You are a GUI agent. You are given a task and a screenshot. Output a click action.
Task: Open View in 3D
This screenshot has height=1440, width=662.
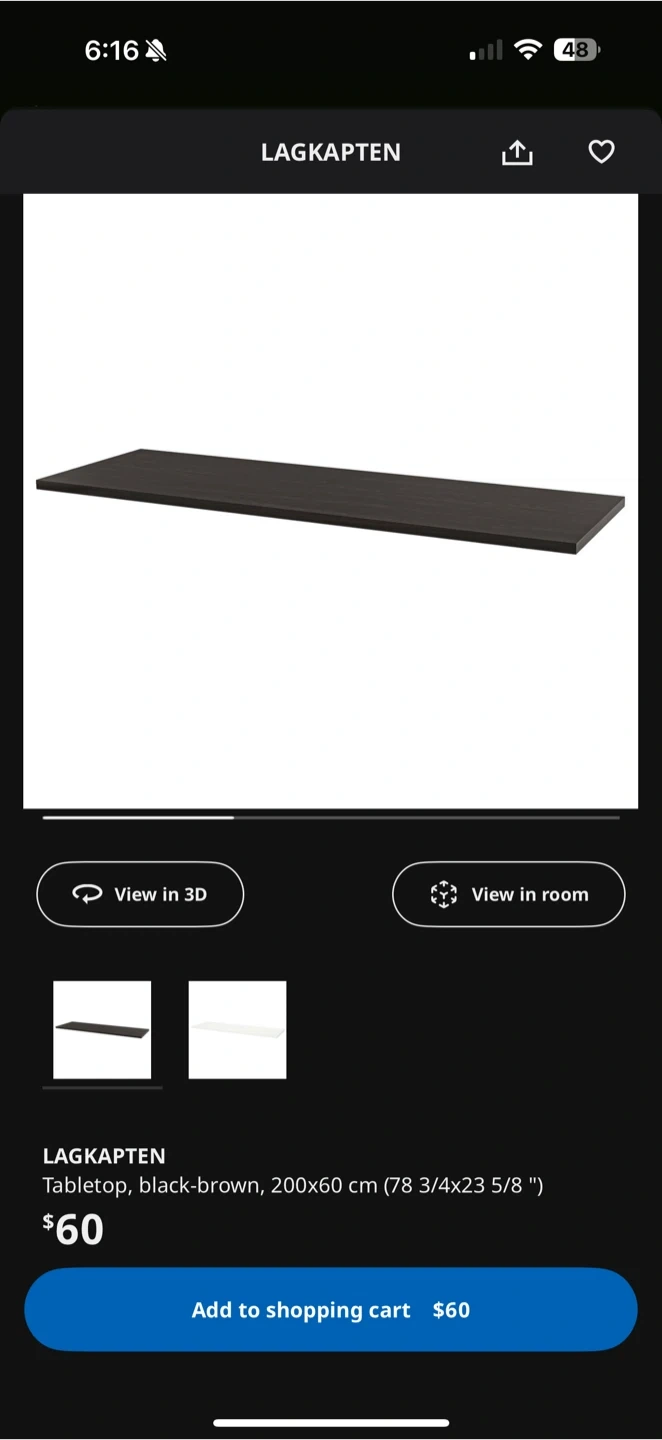pyautogui.click(x=140, y=894)
